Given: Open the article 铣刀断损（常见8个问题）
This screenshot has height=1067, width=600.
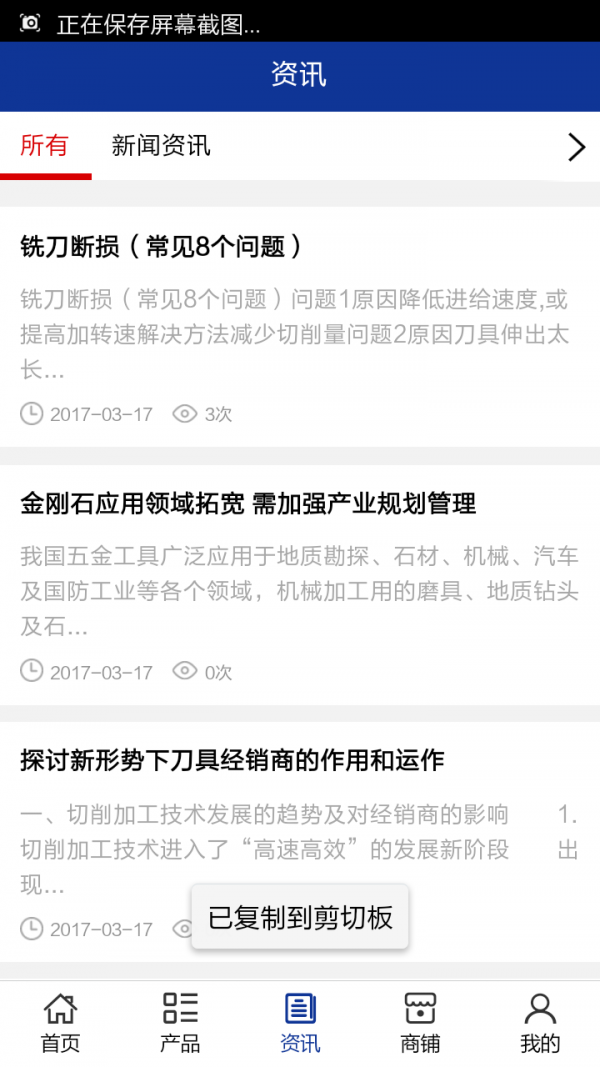Looking at the screenshot, I should [161, 246].
